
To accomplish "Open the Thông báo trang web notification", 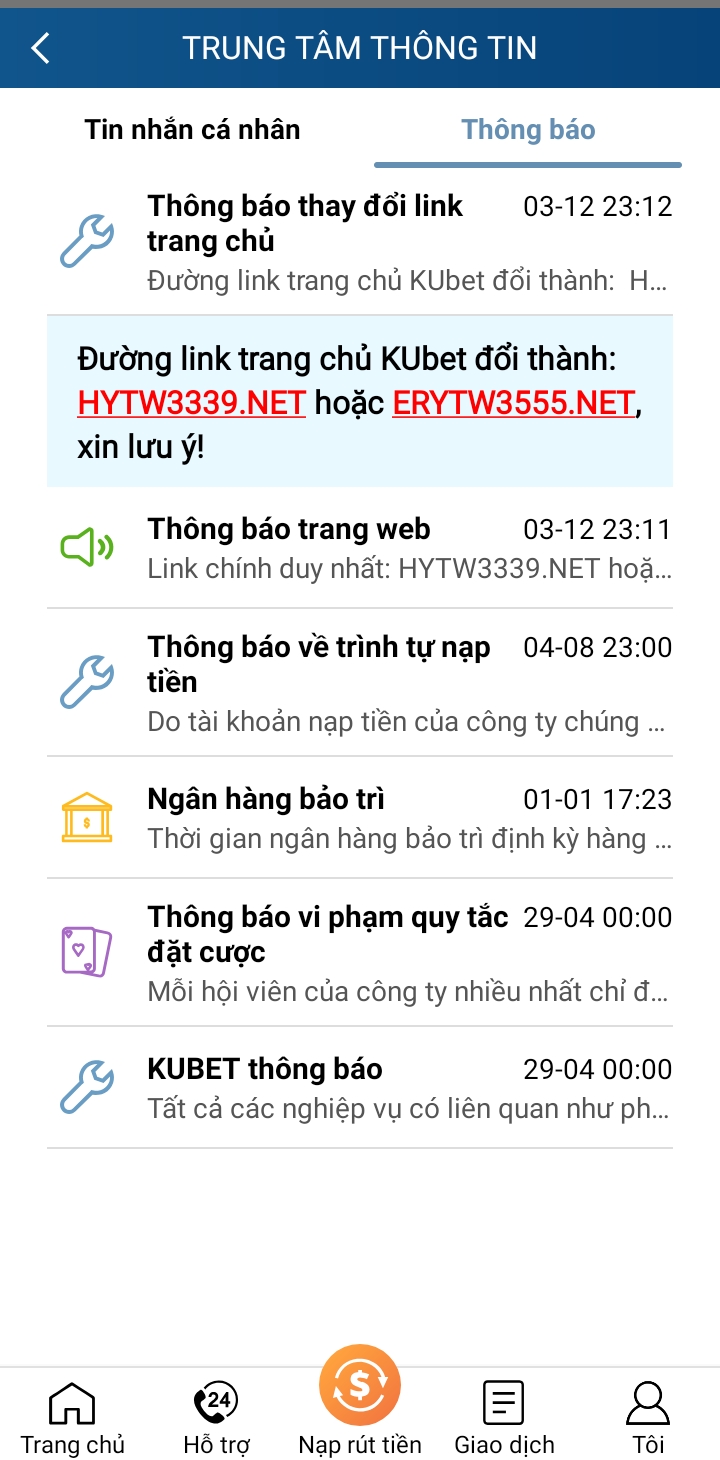I will pyautogui.click(x=360, y=547).
